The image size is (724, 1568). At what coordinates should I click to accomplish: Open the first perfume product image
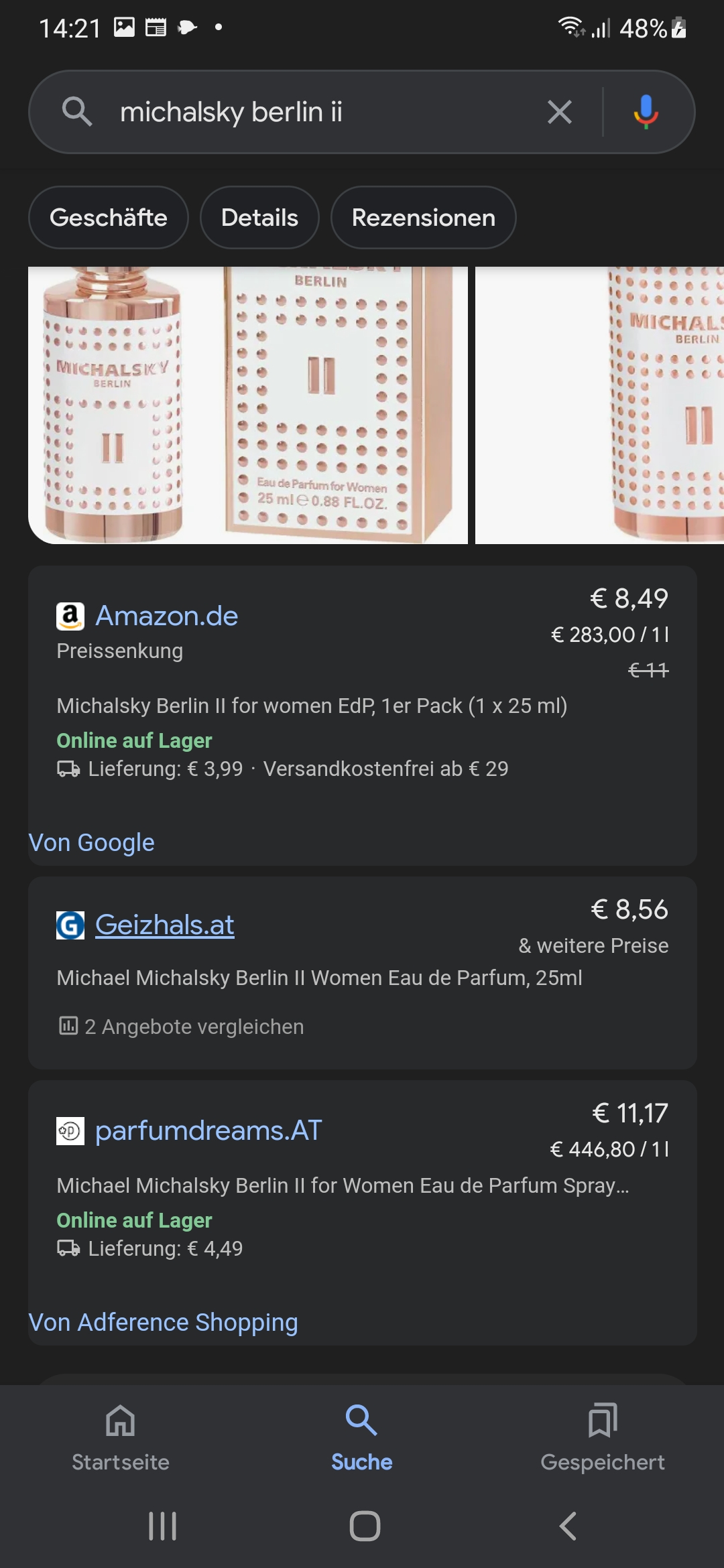click(x=248, y=405)
